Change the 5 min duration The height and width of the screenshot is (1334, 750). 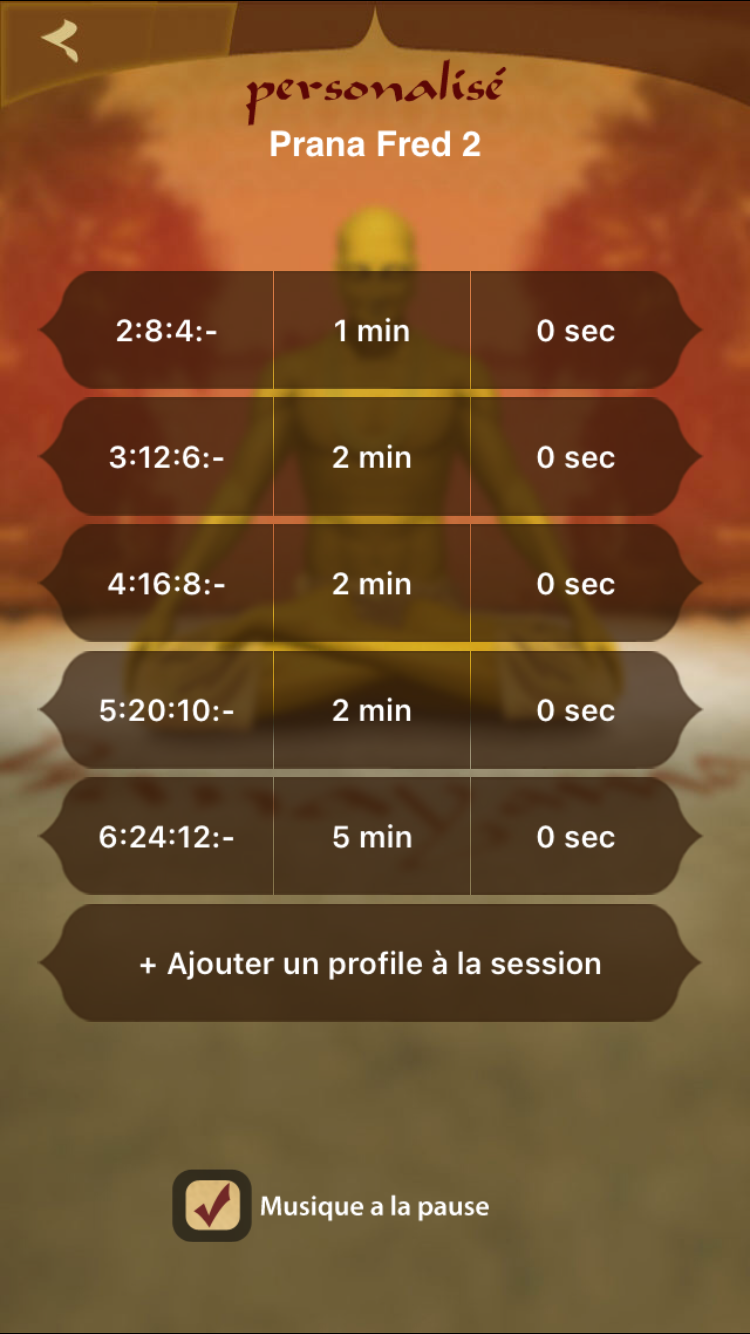[372, 837]
